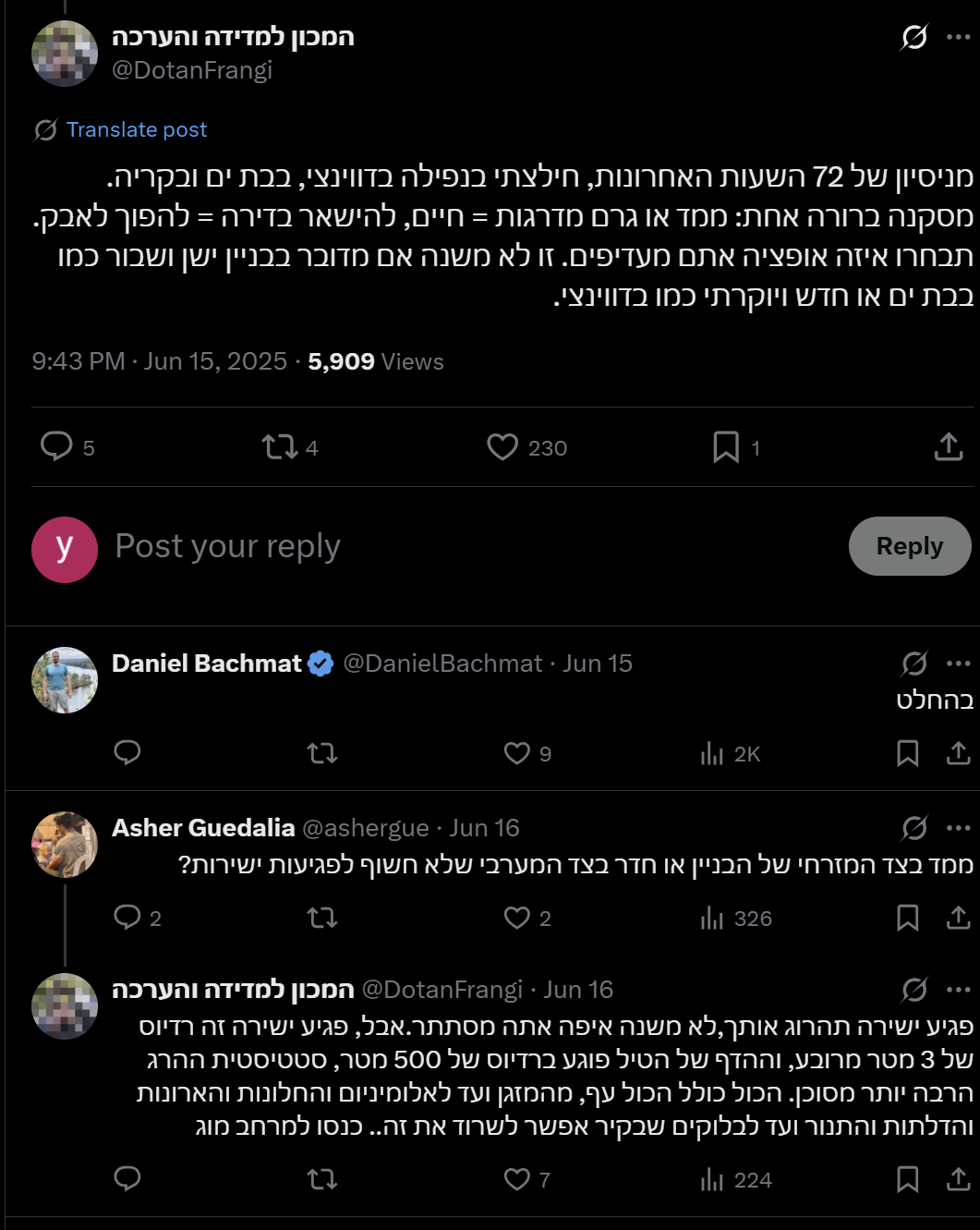The height and width of the screenshot is (1230, 980).
Task: Open Daniel Bachmat's profile picture
Action: [x=65, y=680]
